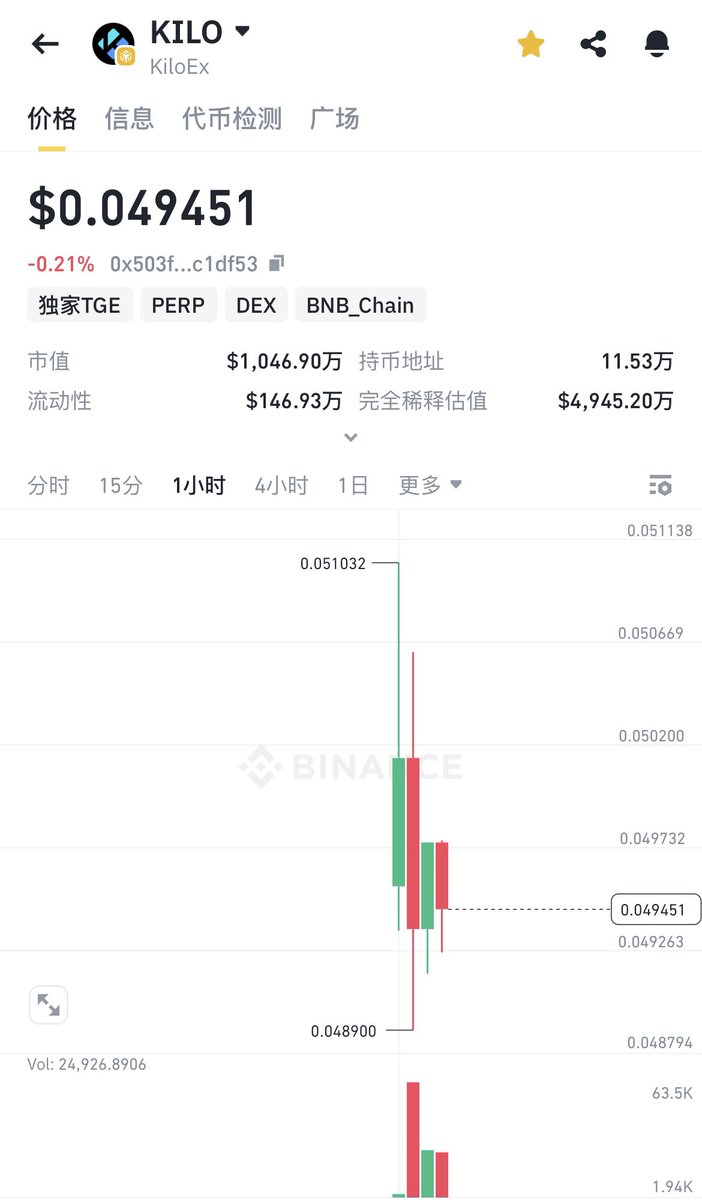Open chart indicator settings
The height and width of the screenshot is (1200, 702).
click(660, 486)
